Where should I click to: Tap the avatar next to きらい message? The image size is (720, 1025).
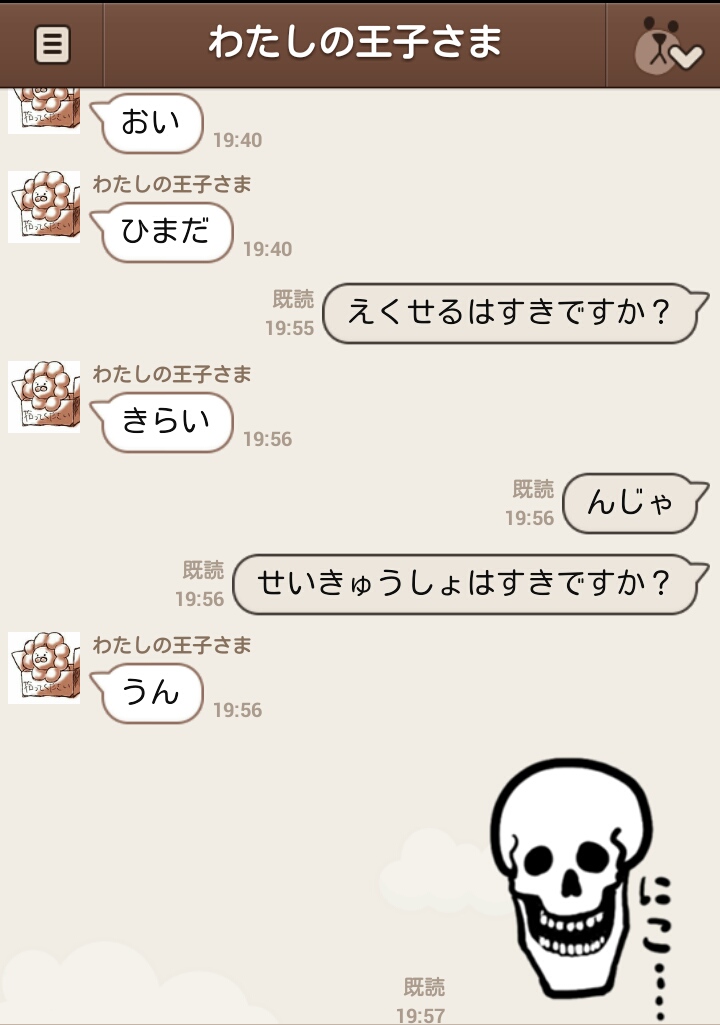pos(44,397)
